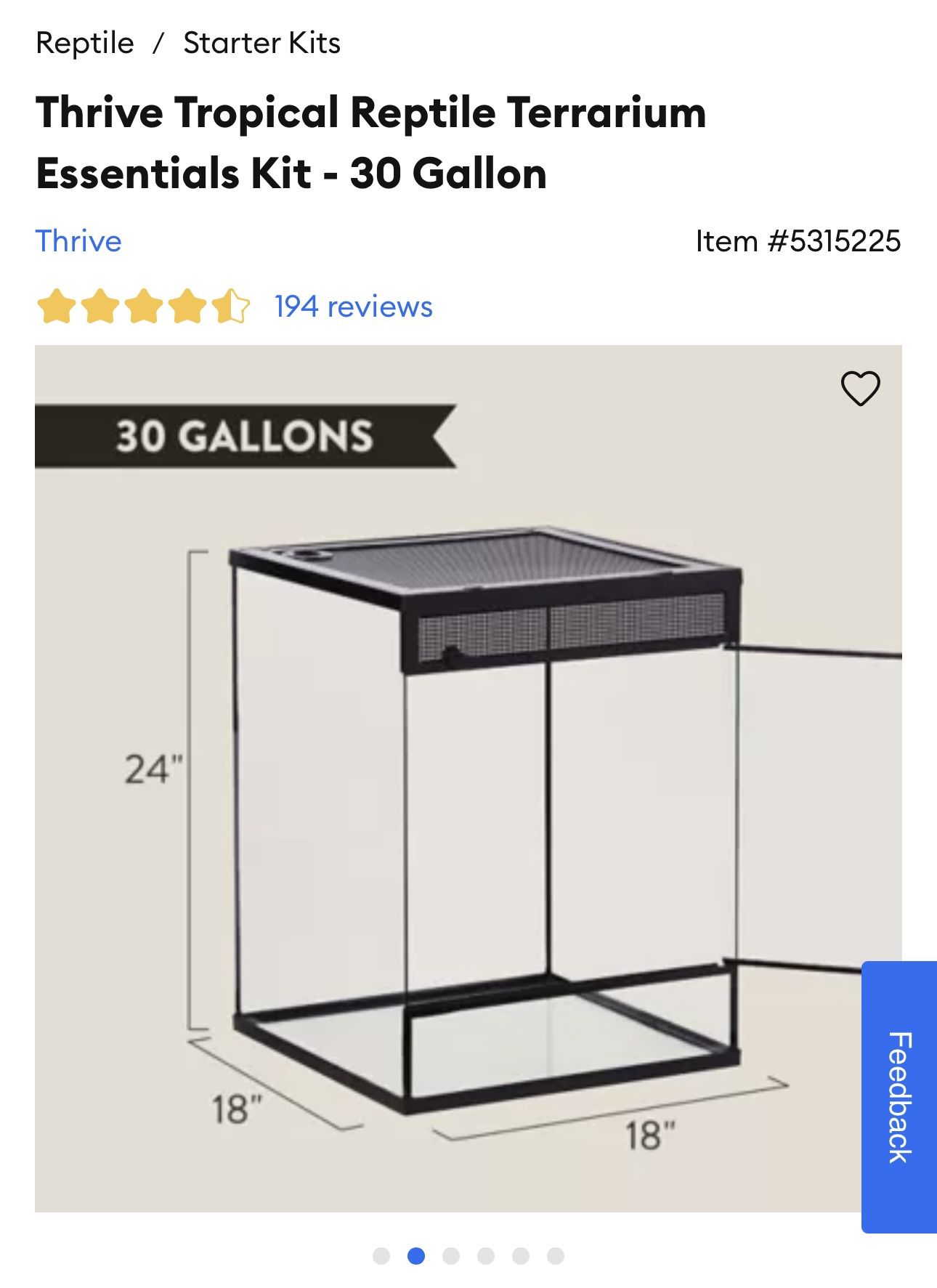Jump to the last image dot

556,1256
